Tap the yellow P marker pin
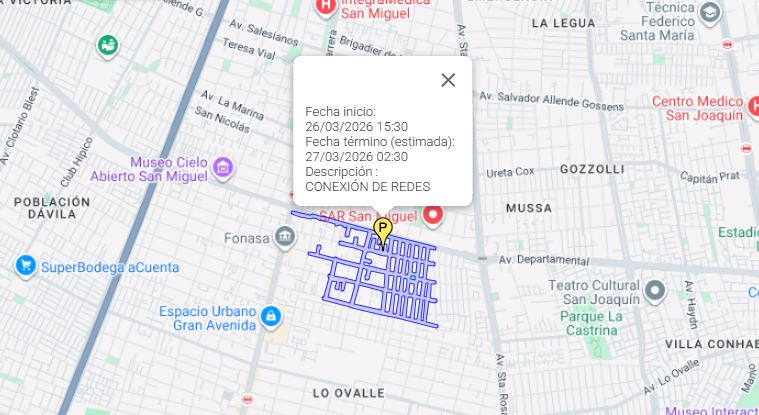The height and width of the screenshot is (415, 759). click(x=382, y=231)
